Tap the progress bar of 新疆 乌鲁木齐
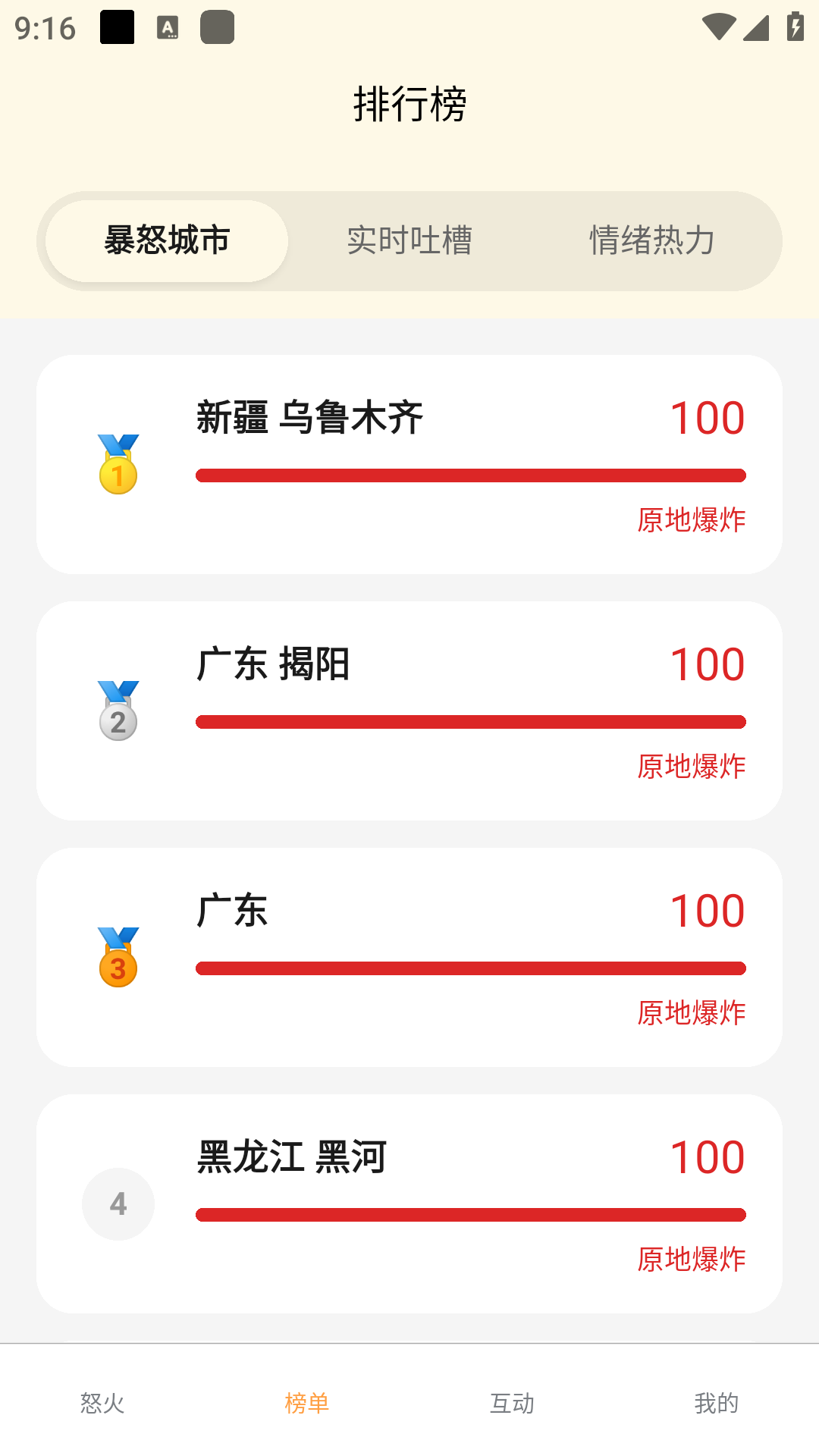819x1456 pixels. (470, 475)
